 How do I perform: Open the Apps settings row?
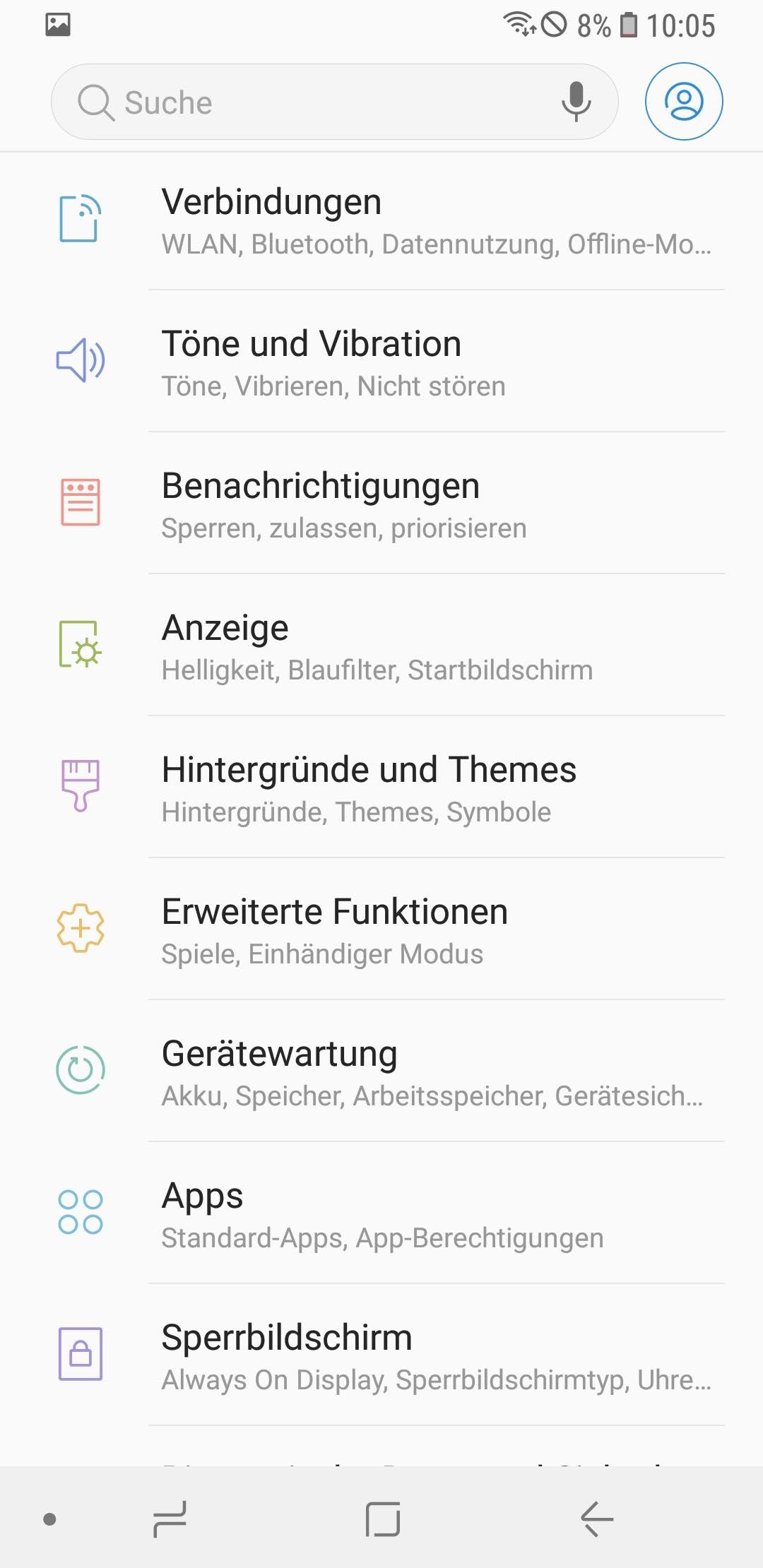pyautogui.click(x=435, y=1214)
